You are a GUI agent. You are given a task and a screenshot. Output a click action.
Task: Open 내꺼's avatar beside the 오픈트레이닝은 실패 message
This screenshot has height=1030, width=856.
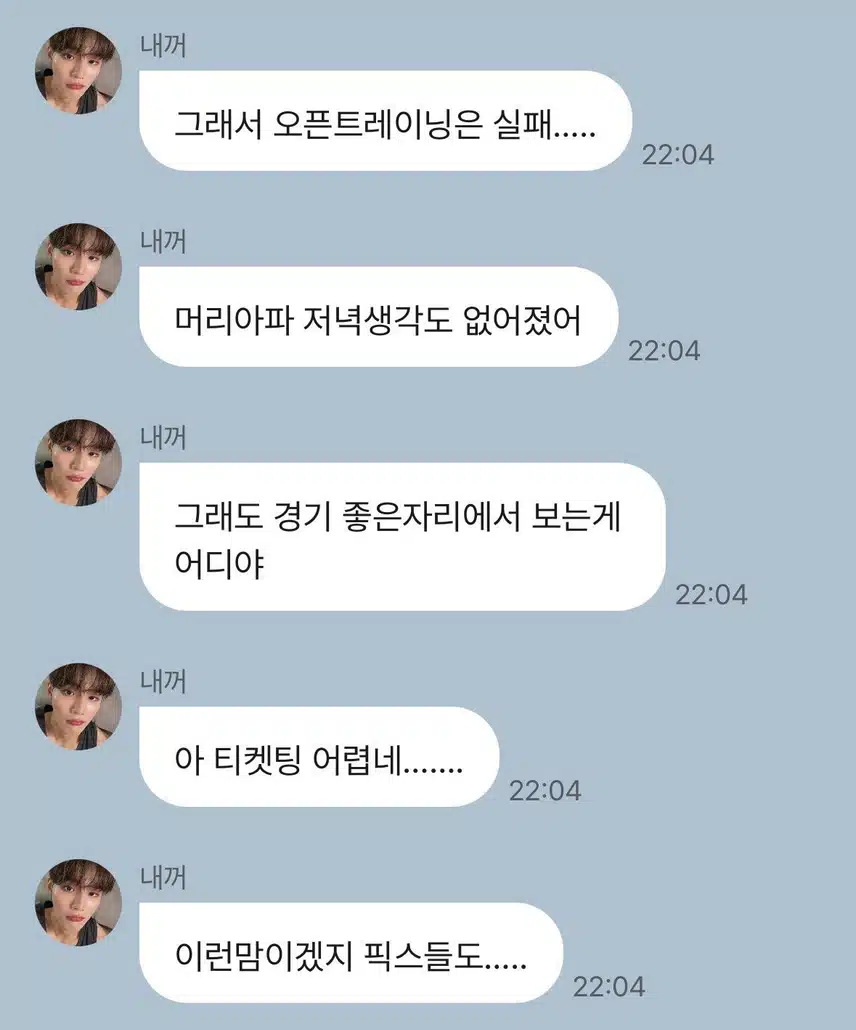78,70
